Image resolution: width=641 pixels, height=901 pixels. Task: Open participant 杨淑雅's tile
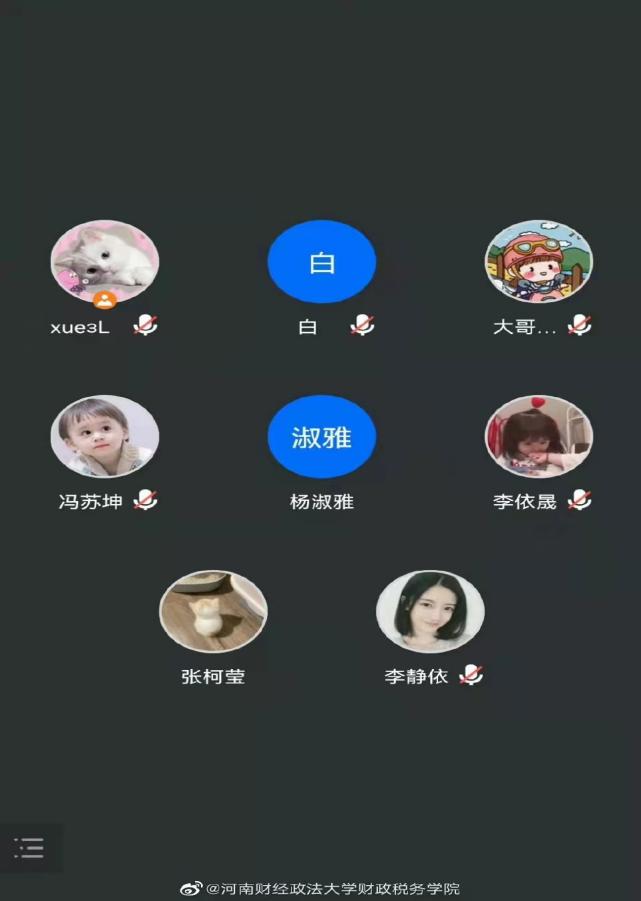[321, 437]
